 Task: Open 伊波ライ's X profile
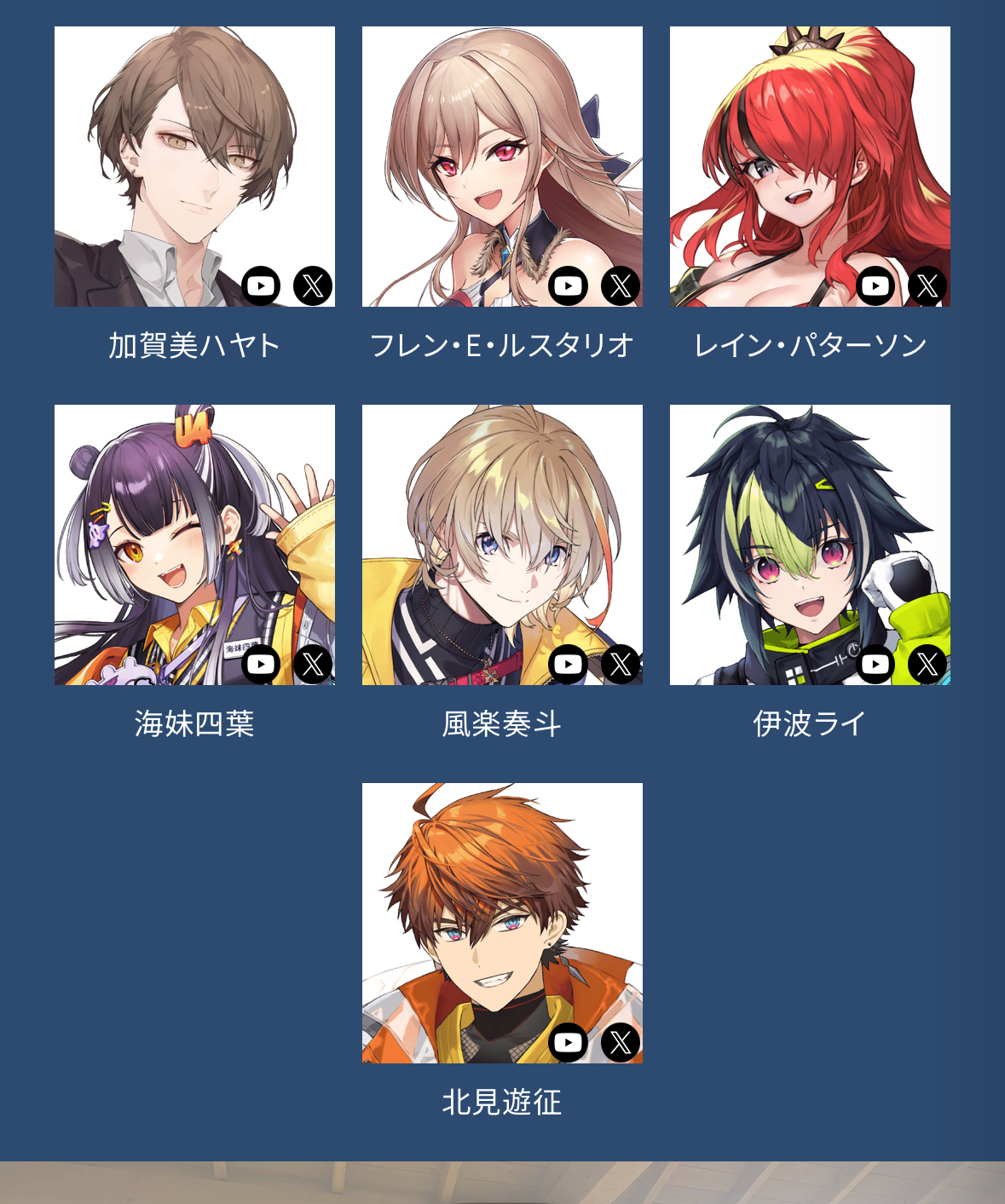click(927, 664)
